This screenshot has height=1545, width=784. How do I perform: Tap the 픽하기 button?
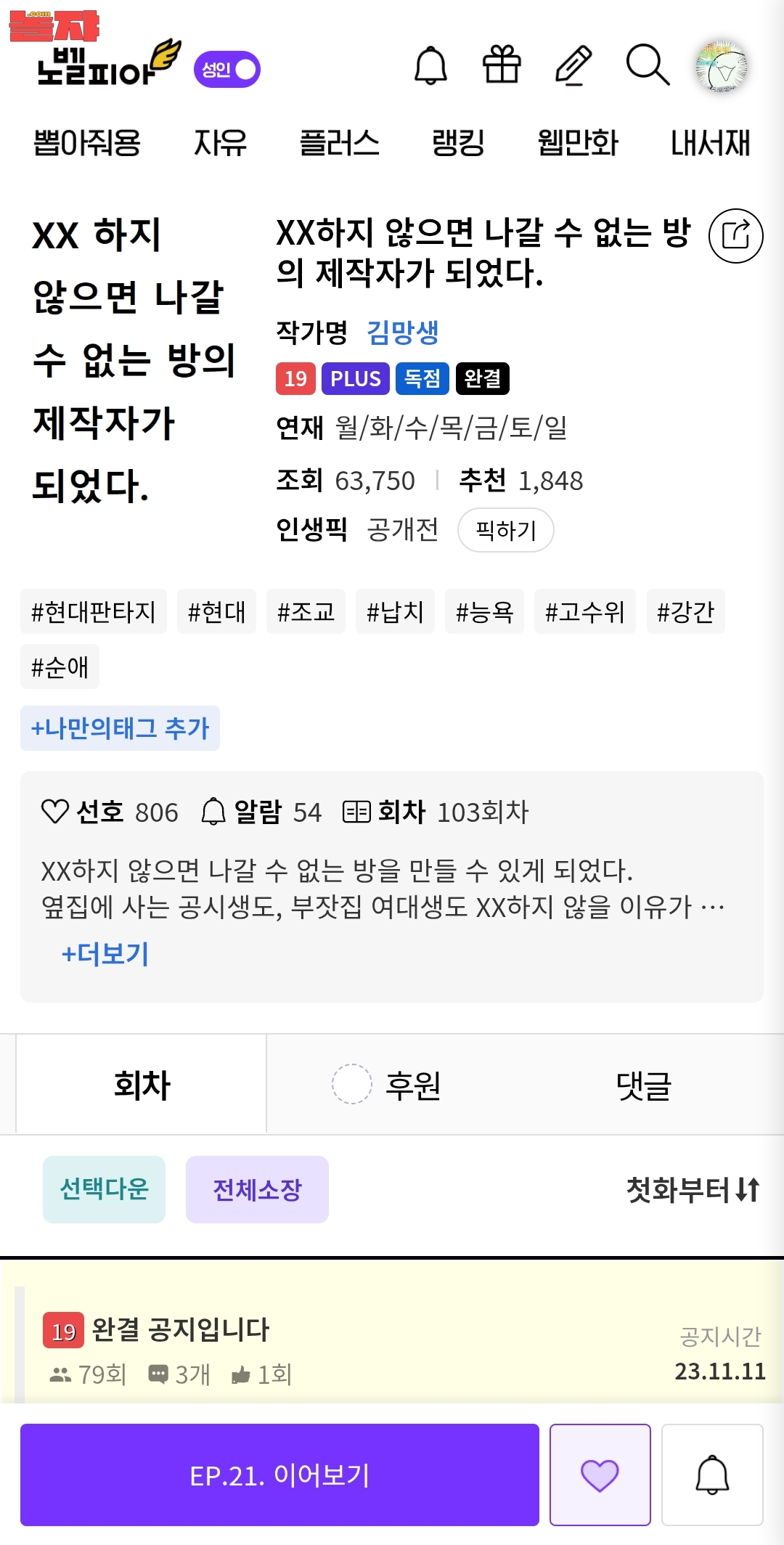click(x=506, y=530)
